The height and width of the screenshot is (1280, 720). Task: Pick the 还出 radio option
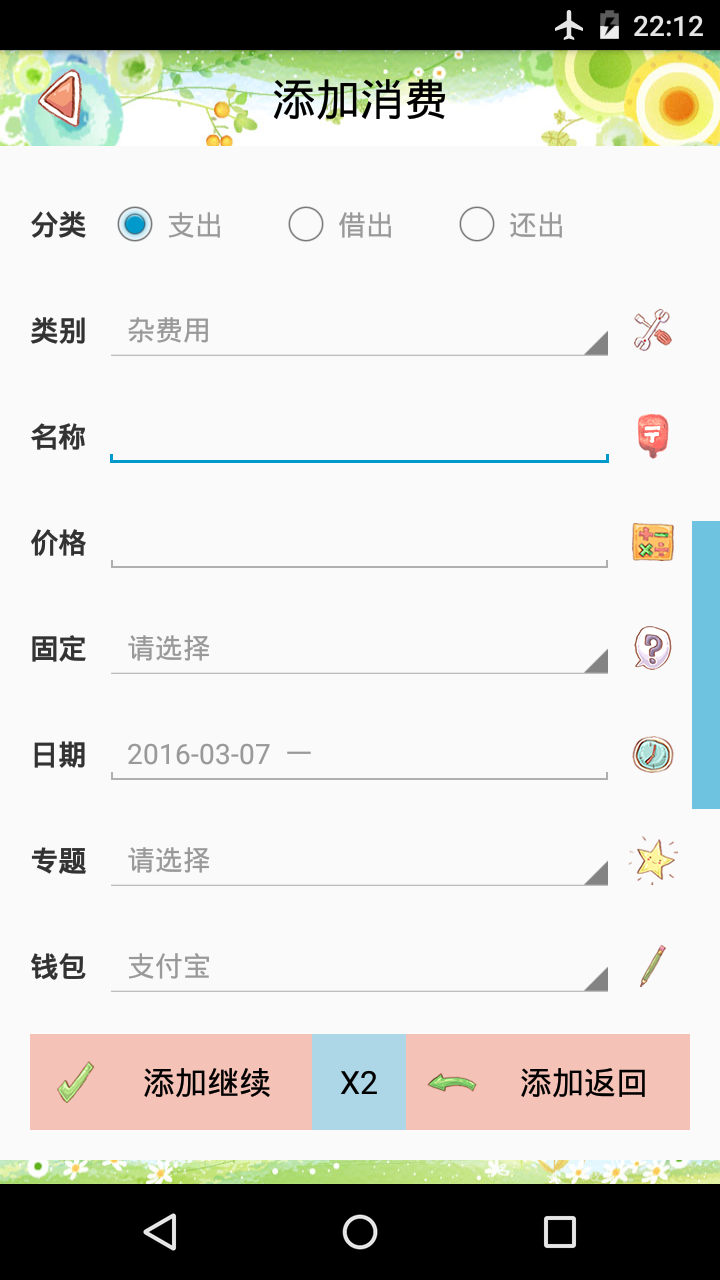point(477,225)
